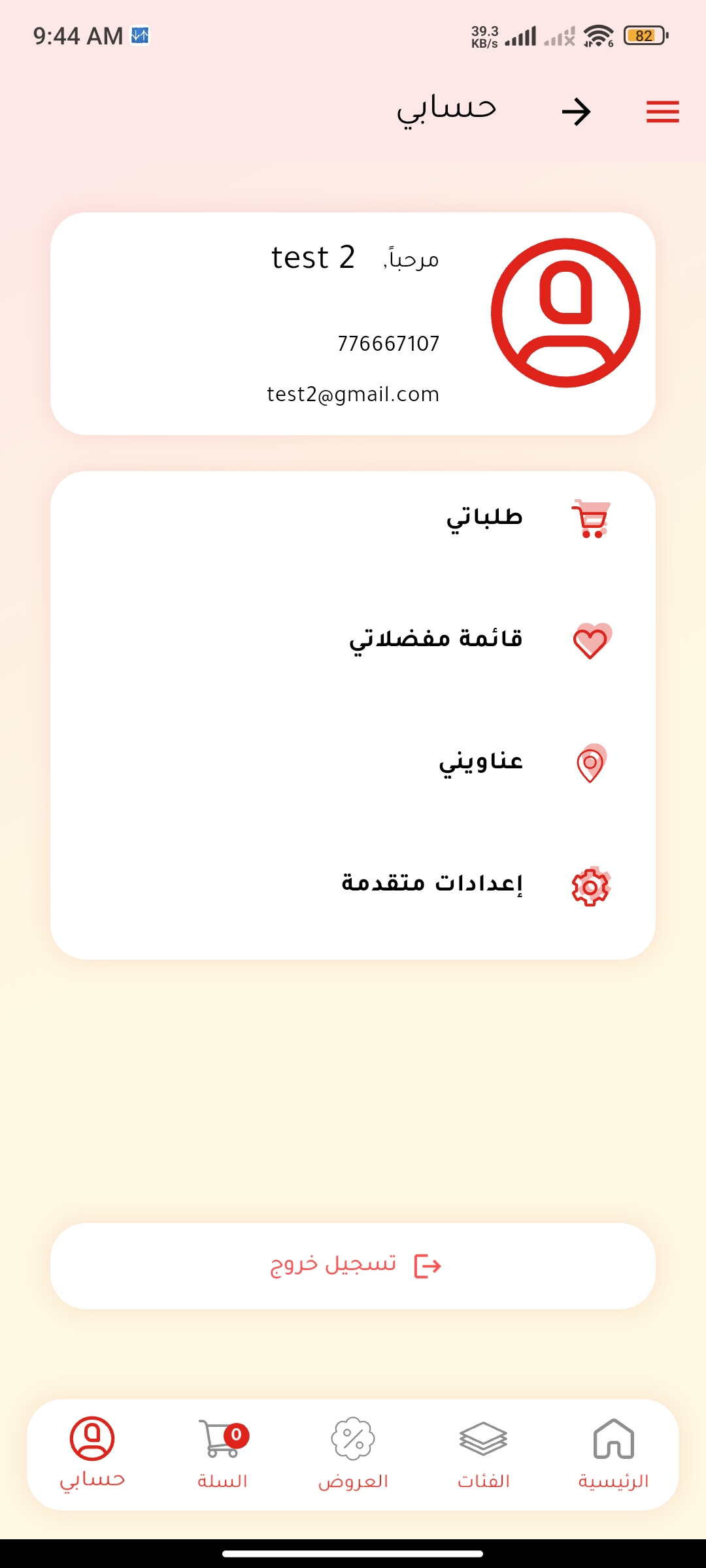Viewport: 706px width, 1568px height.
Task: Tap تسجيل خروج to log out
Action: tap(353, 1266)
